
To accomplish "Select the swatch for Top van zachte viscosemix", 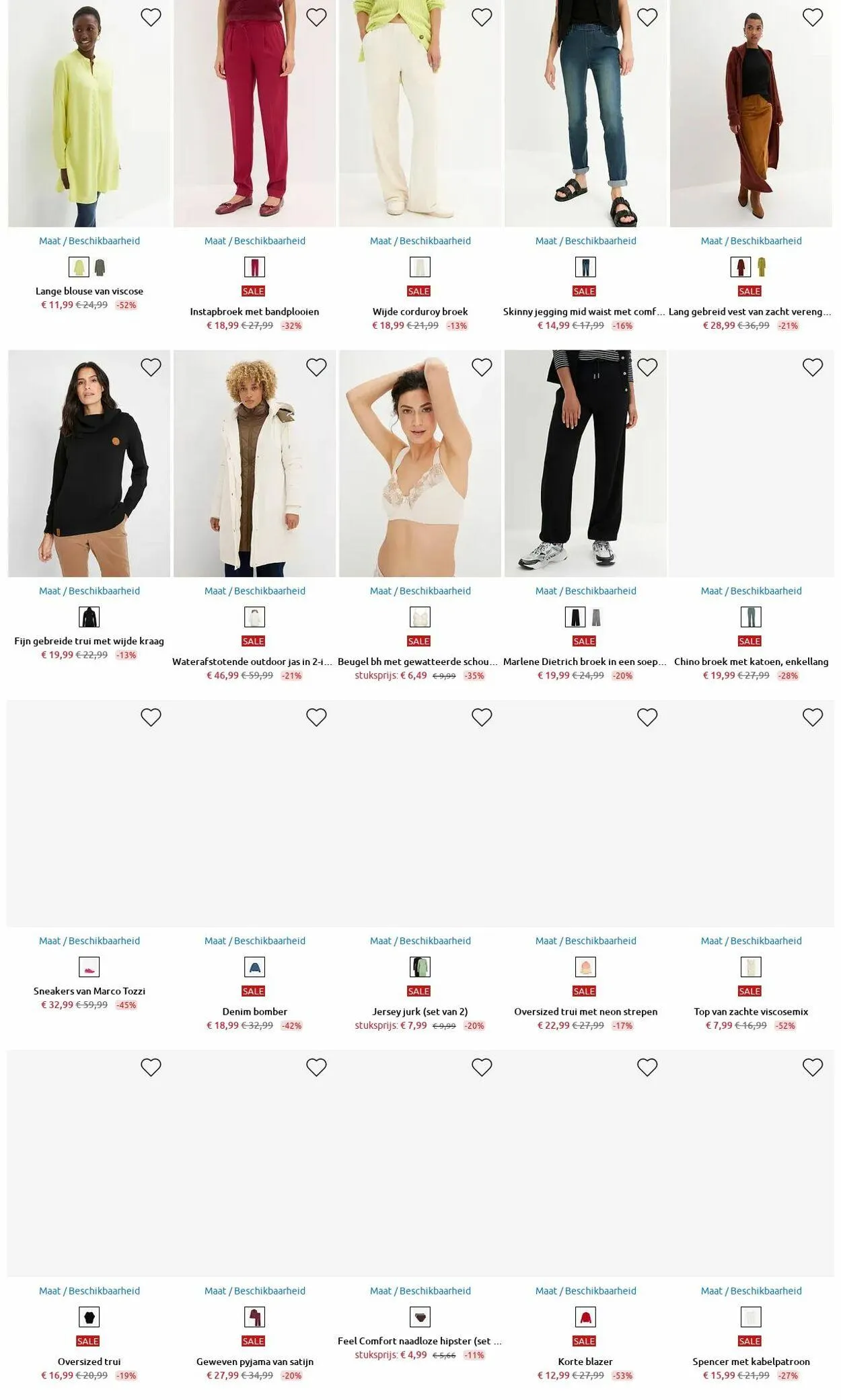I will (751, 968).
